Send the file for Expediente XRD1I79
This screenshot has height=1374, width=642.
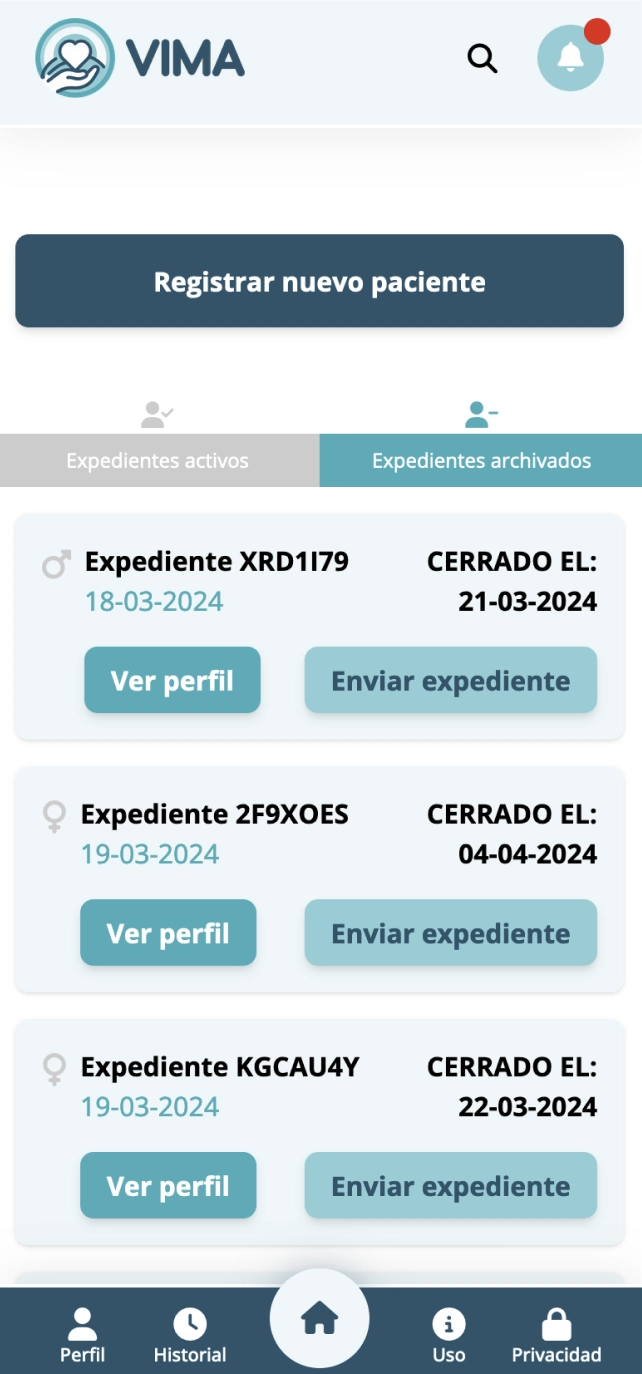coord(451,680)
